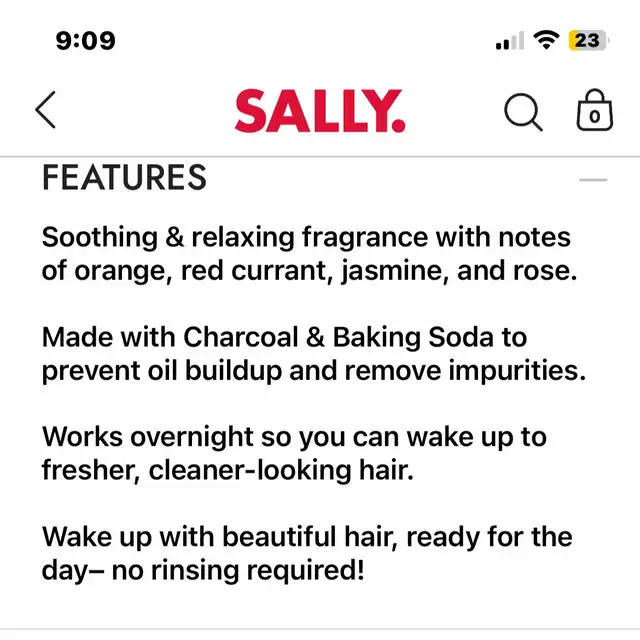Screen dimensions: 640x640
Task: Open the search magnifier
Action: (x=522, y=111)
